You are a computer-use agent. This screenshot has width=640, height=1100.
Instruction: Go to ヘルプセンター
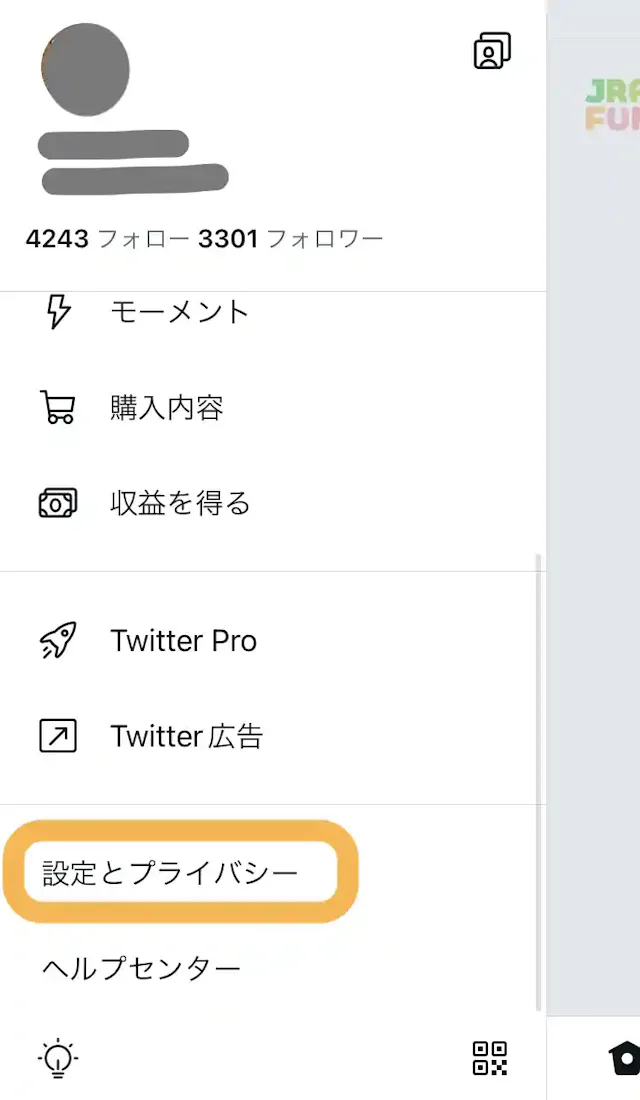[141, 968]
